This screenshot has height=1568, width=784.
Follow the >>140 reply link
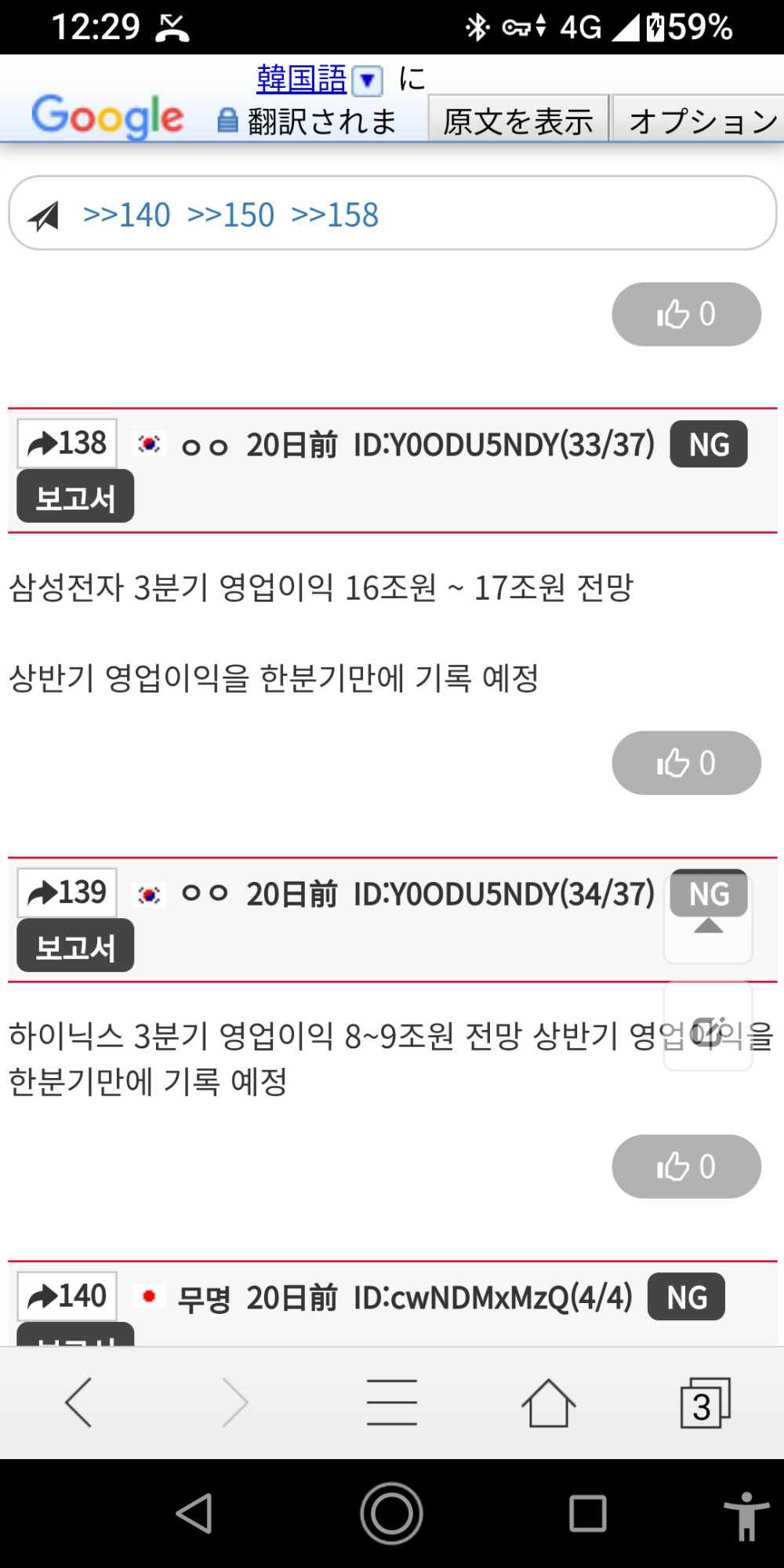(126, 215)
